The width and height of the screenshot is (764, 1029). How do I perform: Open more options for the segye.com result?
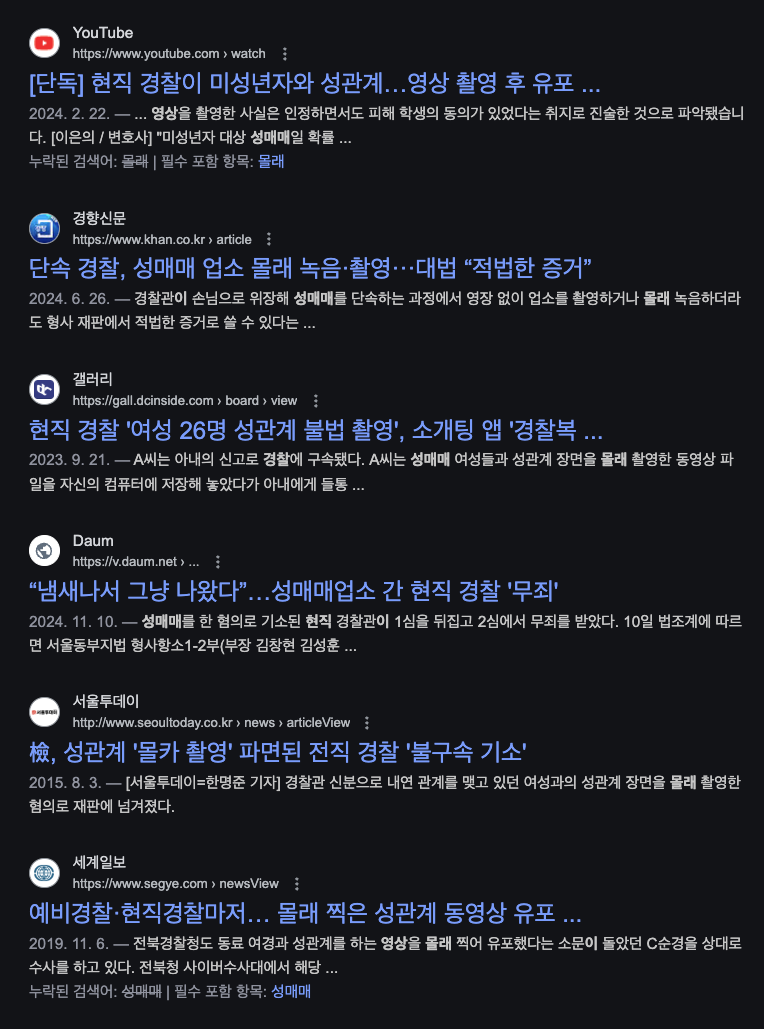(296, 884)
